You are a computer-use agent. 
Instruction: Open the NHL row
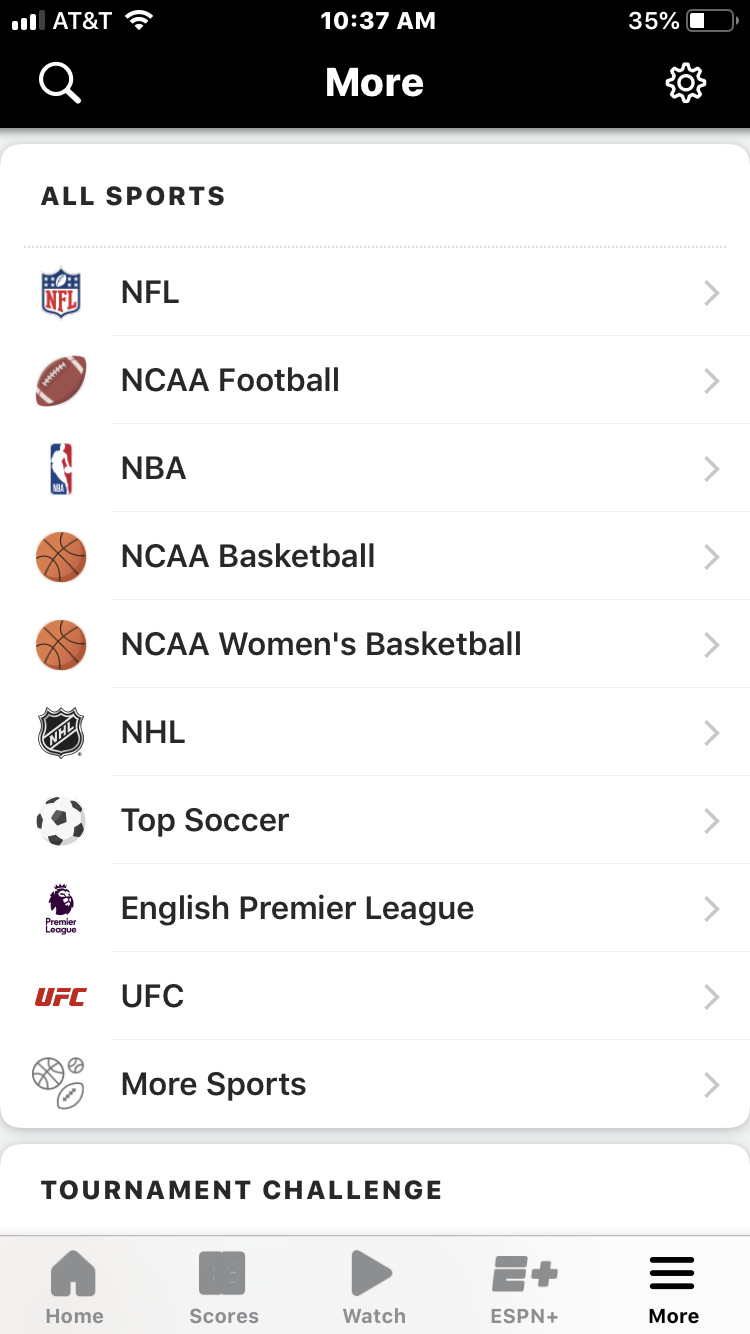point(375,732)
